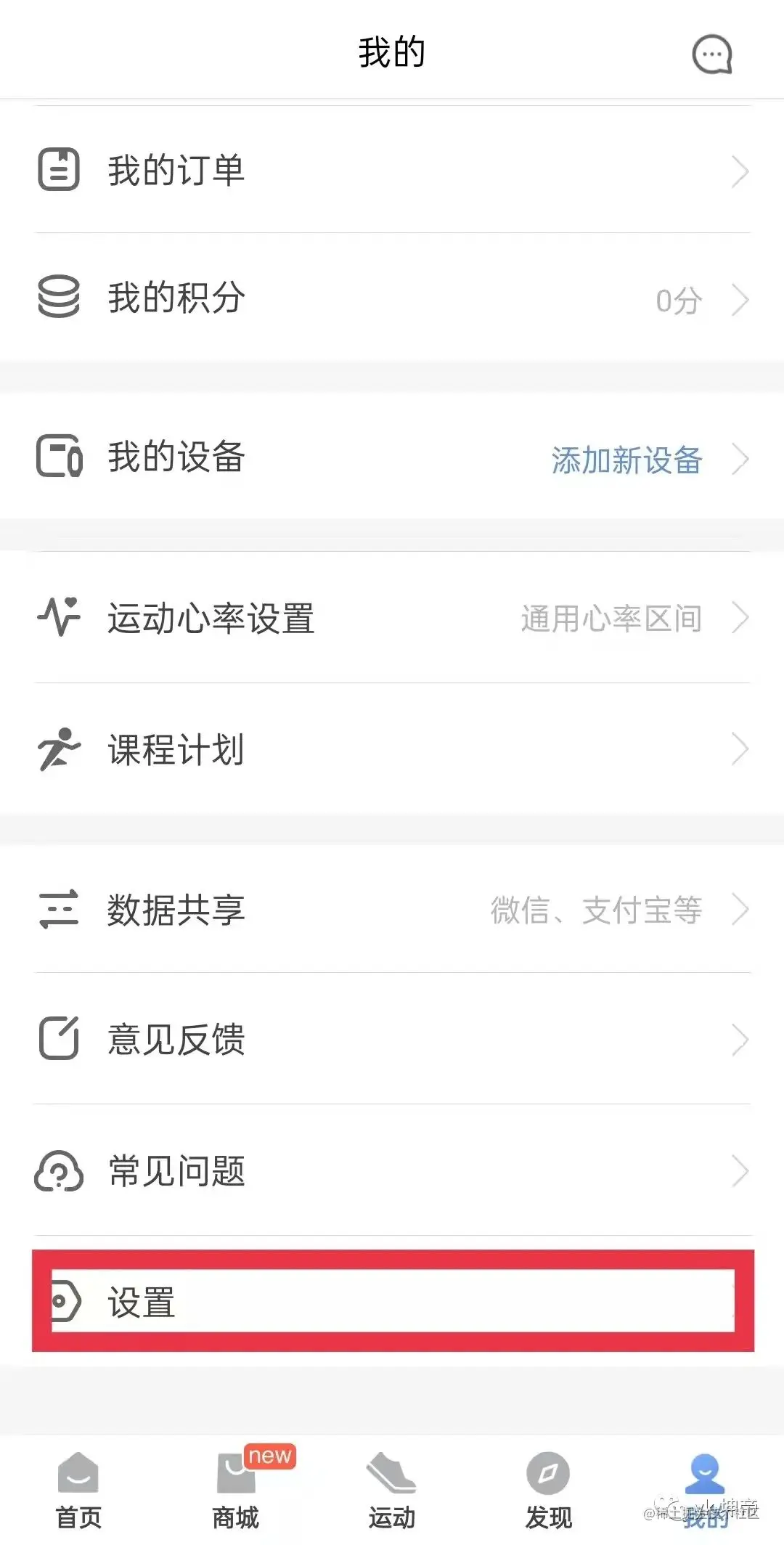Click the 意见反馈 feedback pencil icon

60,1040
